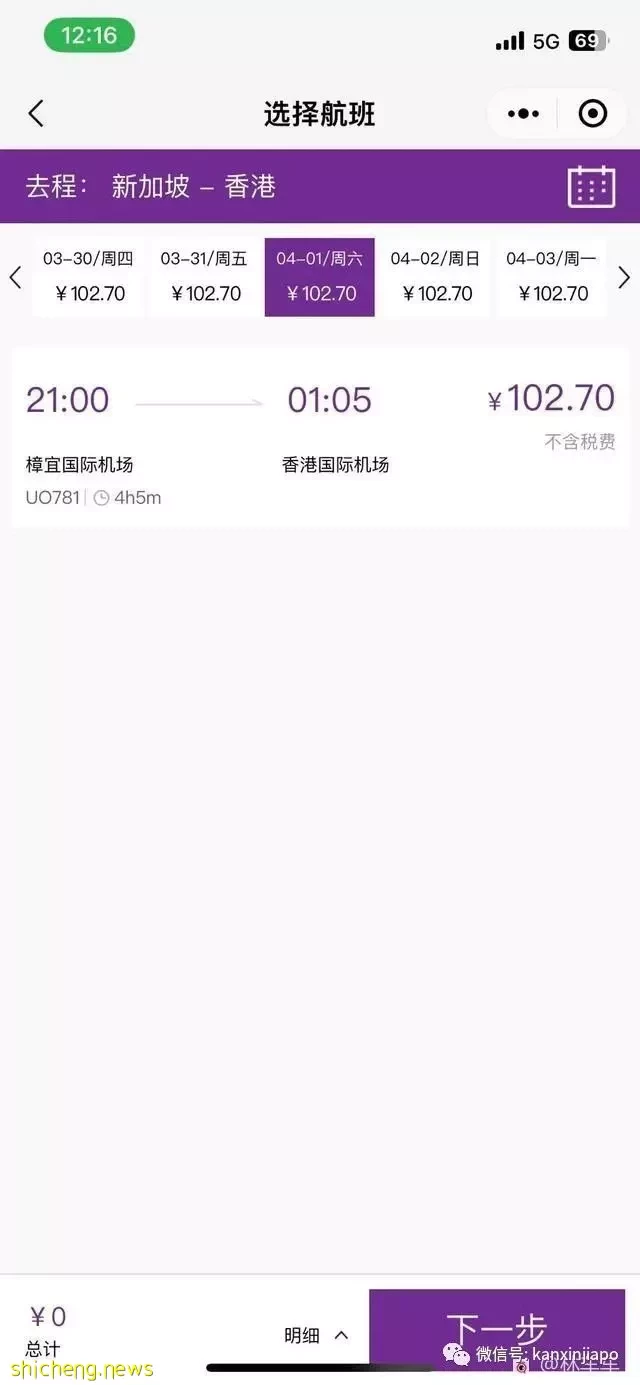Go back from the 选择航班 page

coord(36,114)
